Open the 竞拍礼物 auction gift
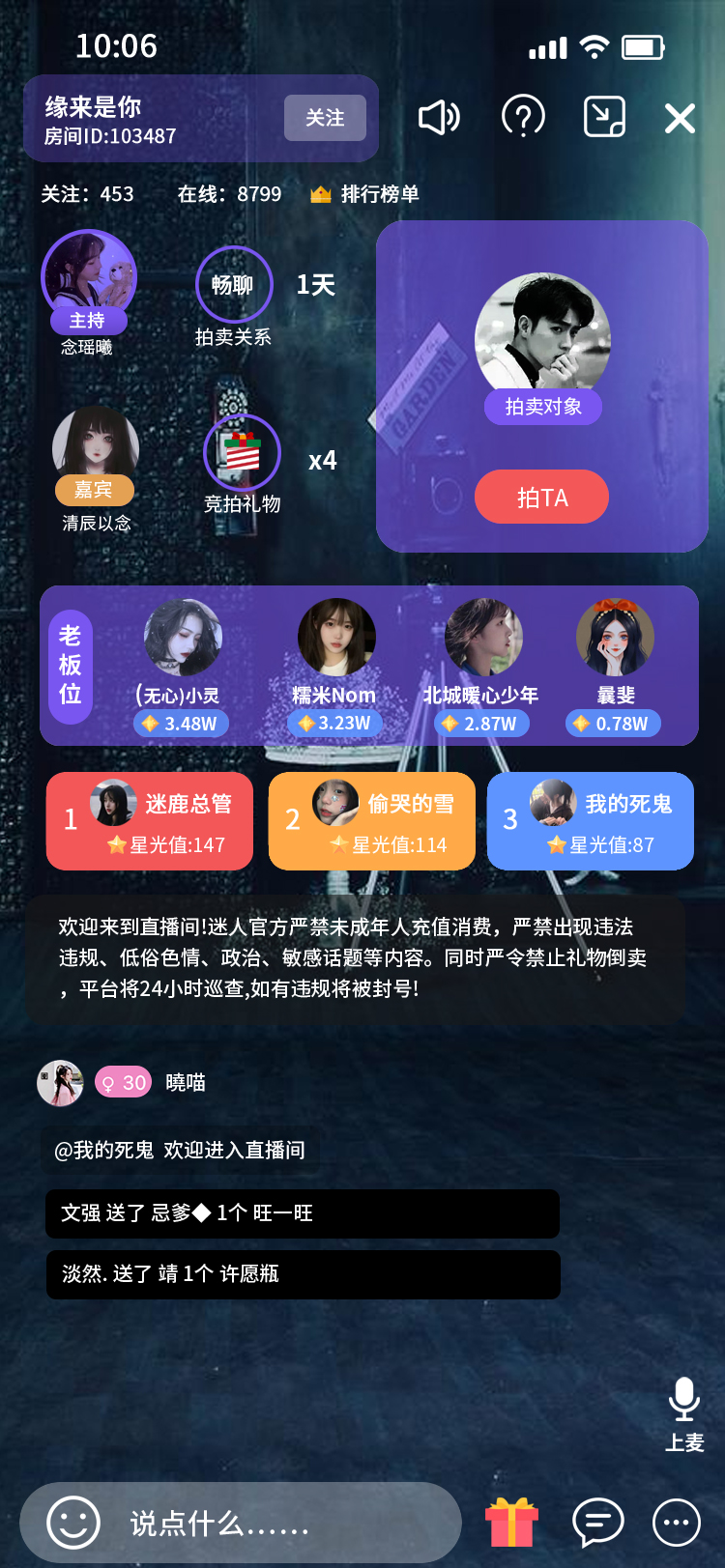The height and width of the screenshot is (1568, 725). [x=242, y=452]
